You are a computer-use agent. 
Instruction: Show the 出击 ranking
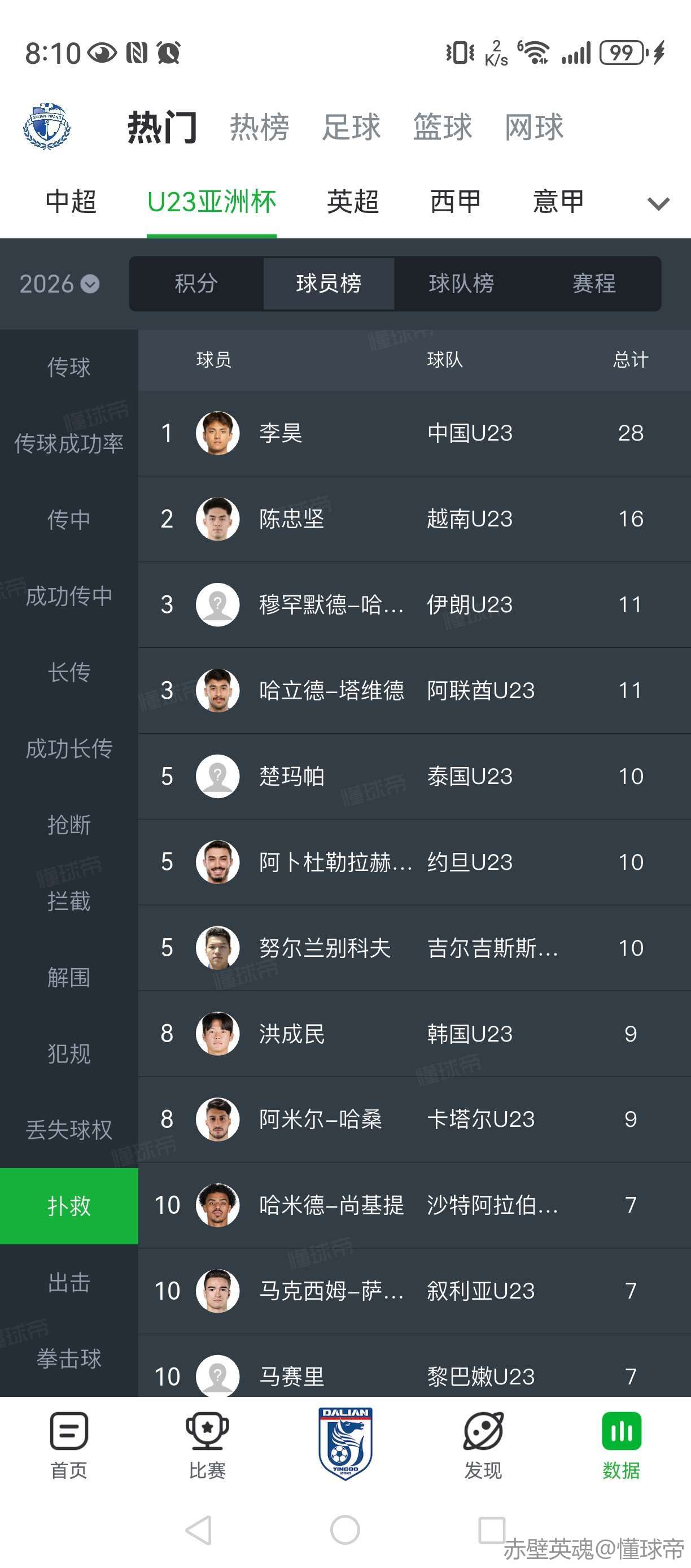(x=69, y=1283)
